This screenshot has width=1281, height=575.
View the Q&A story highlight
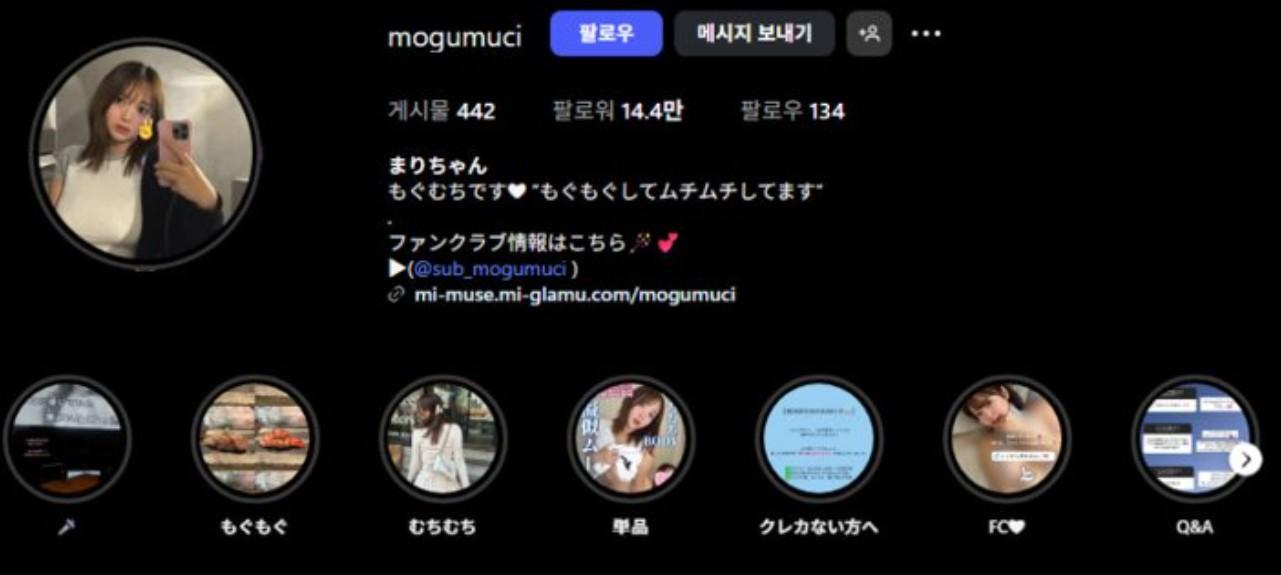(1190, 439)
